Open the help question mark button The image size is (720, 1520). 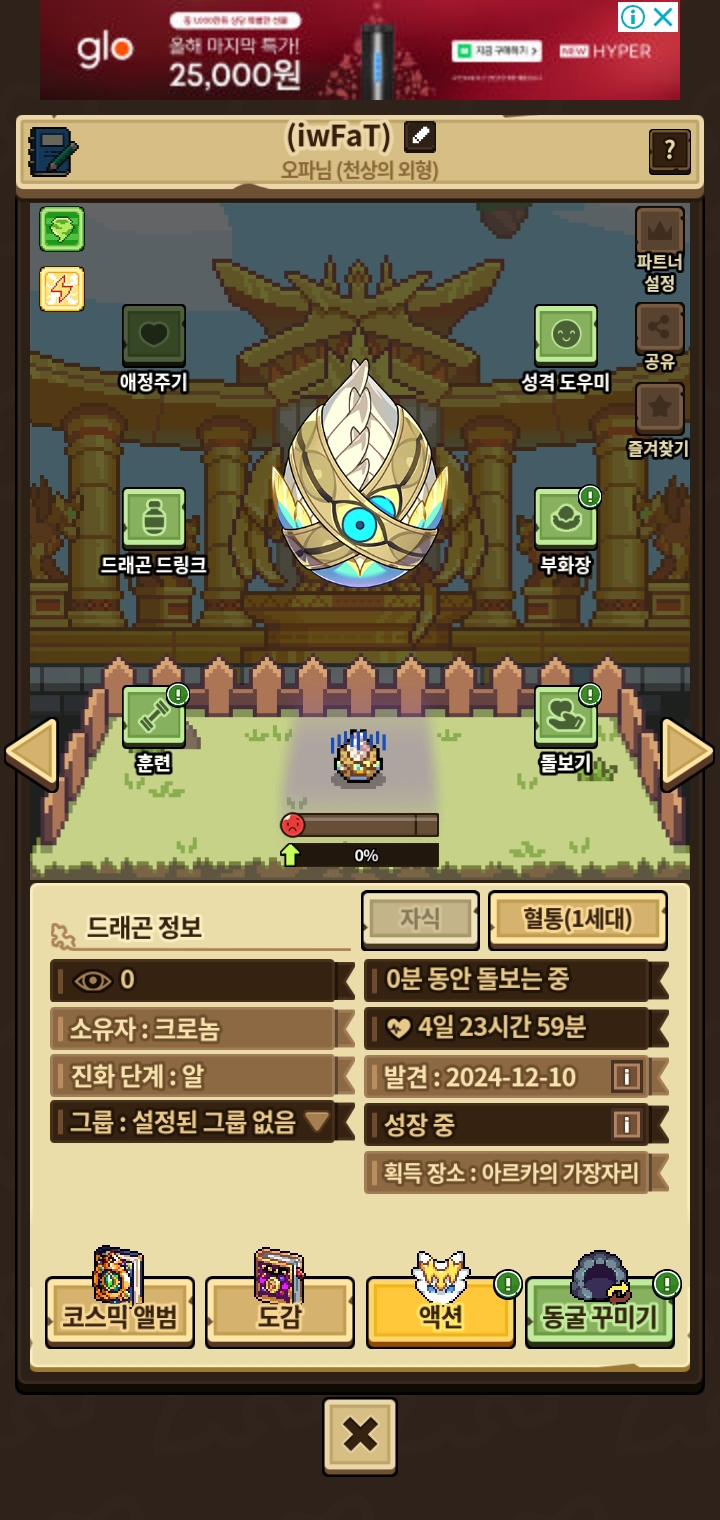[670, 151]
